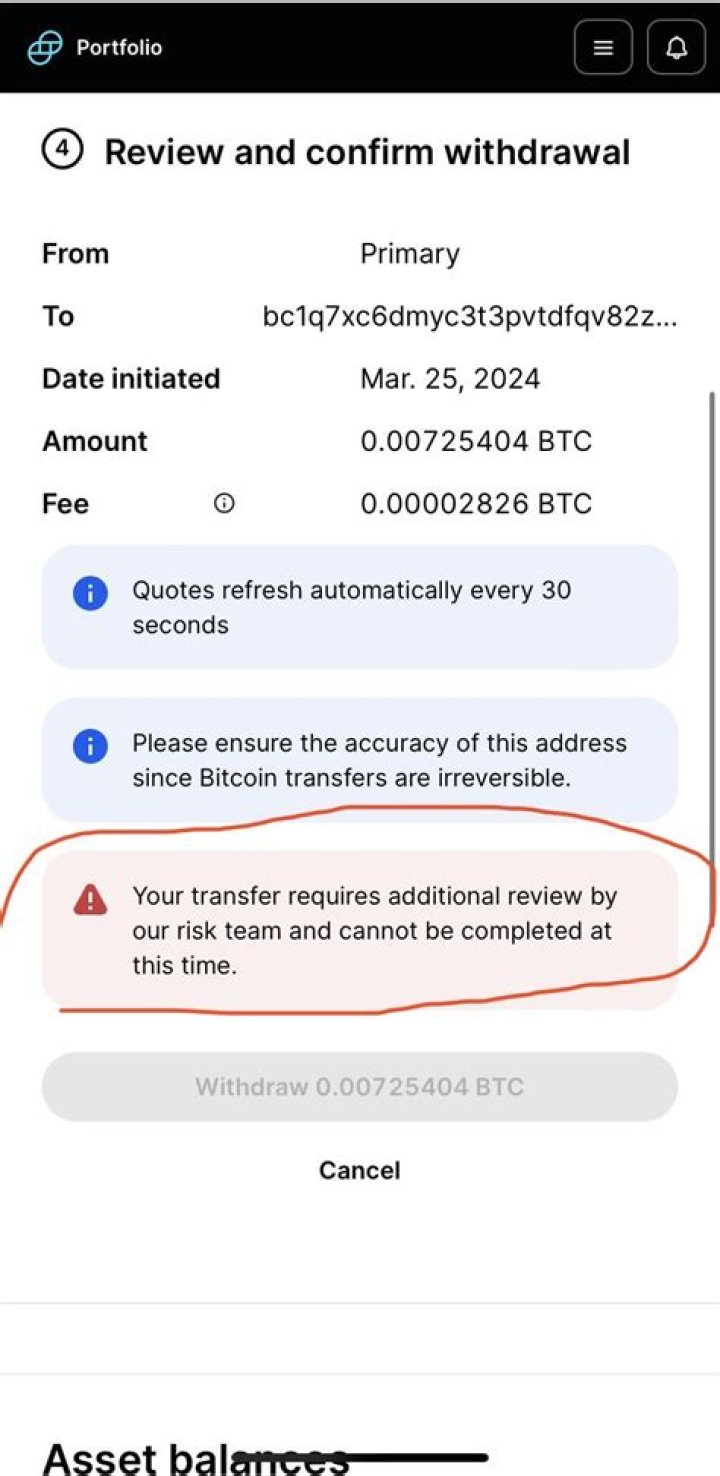Click the circled risk review alert banner
This screenshot has width=720, height=1476.
point(360,930)
